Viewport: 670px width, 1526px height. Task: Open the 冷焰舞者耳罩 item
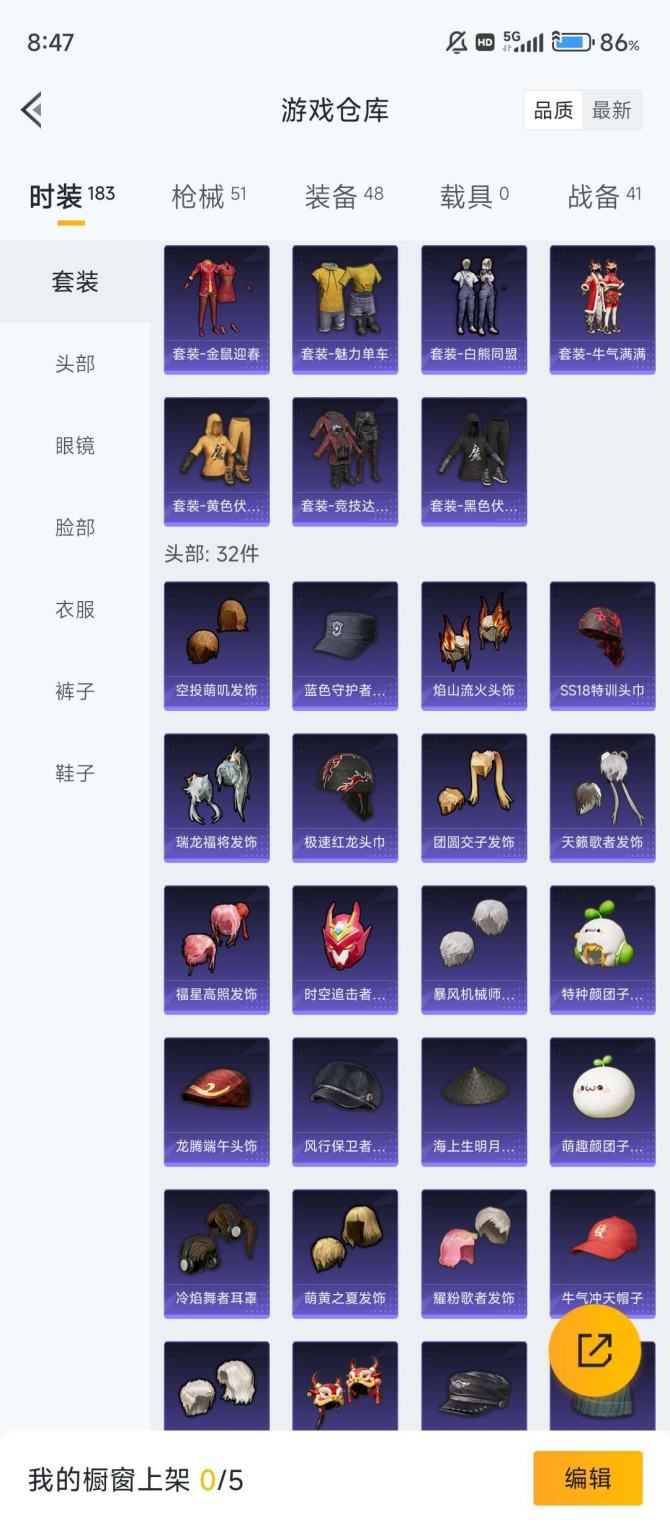click(217, 1253)
